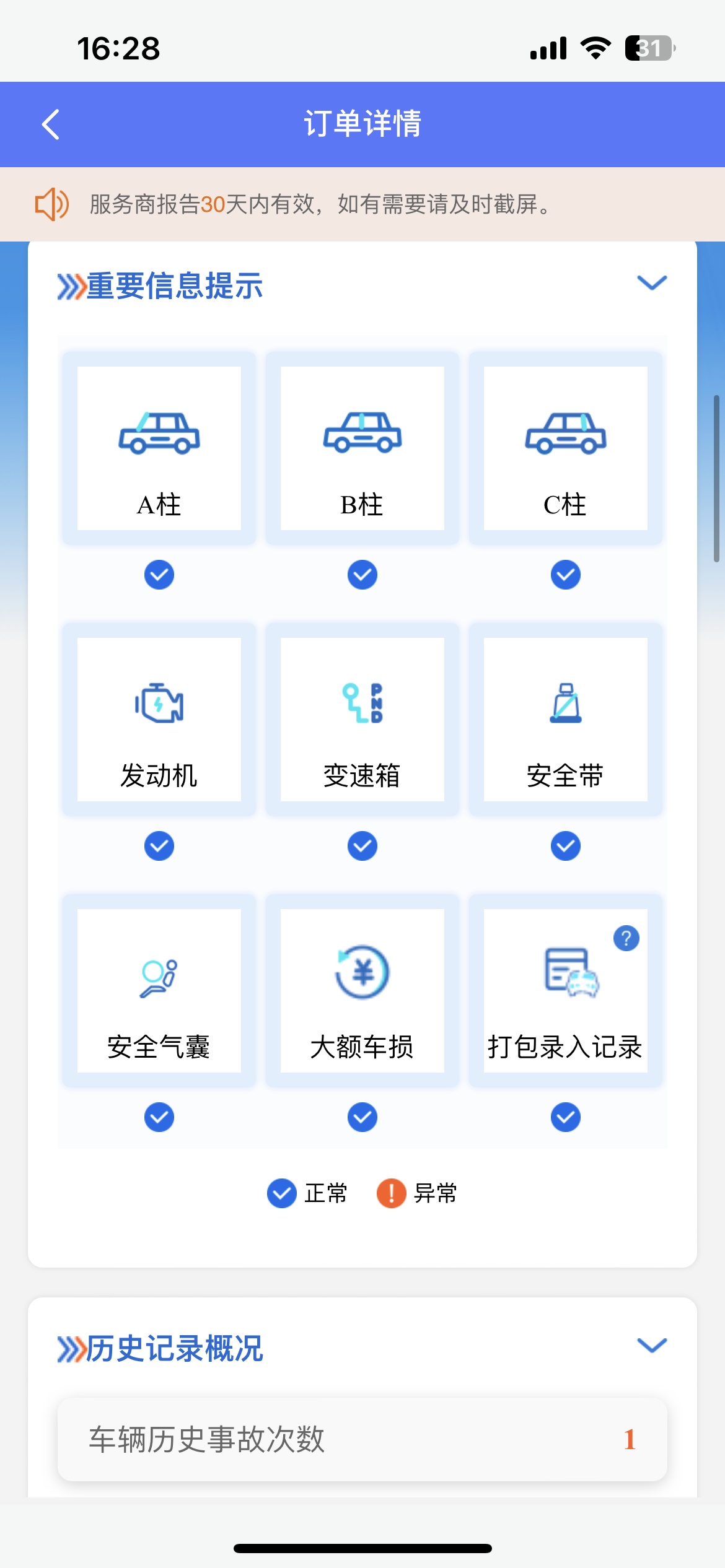This screenshot has width=725, height=1568.
Task: Open the C柱 inspection card
Action: coord(566,448)
